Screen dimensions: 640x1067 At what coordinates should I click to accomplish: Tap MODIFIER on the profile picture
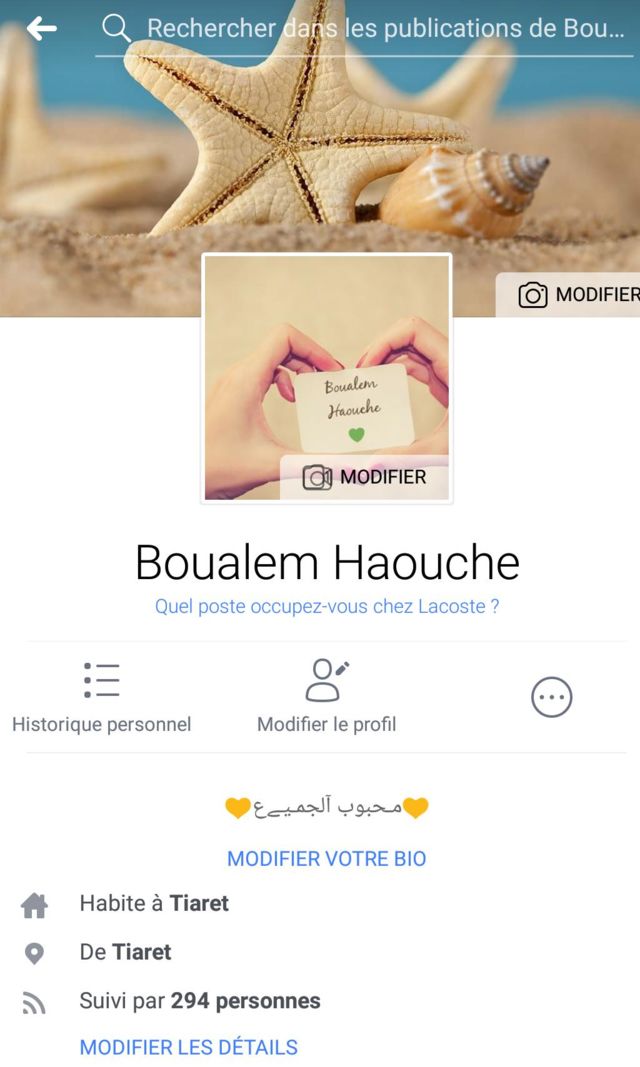point(365,478)
